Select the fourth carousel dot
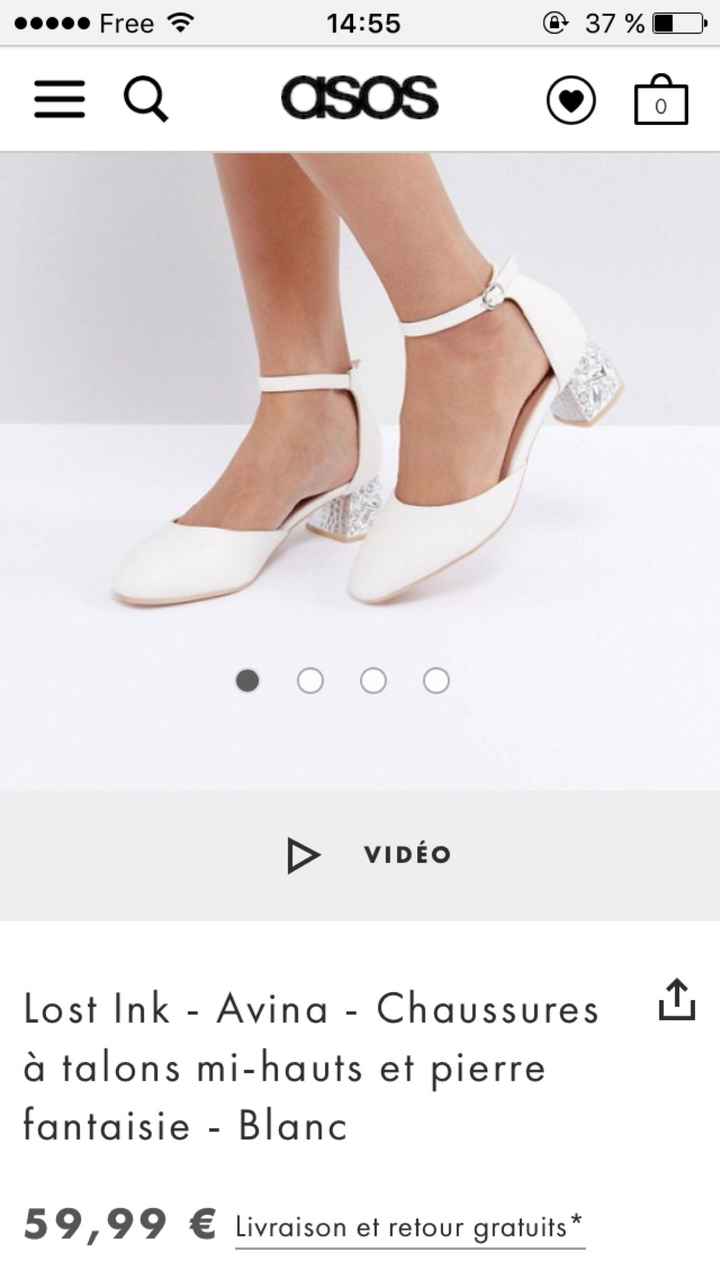 point(435,679)
